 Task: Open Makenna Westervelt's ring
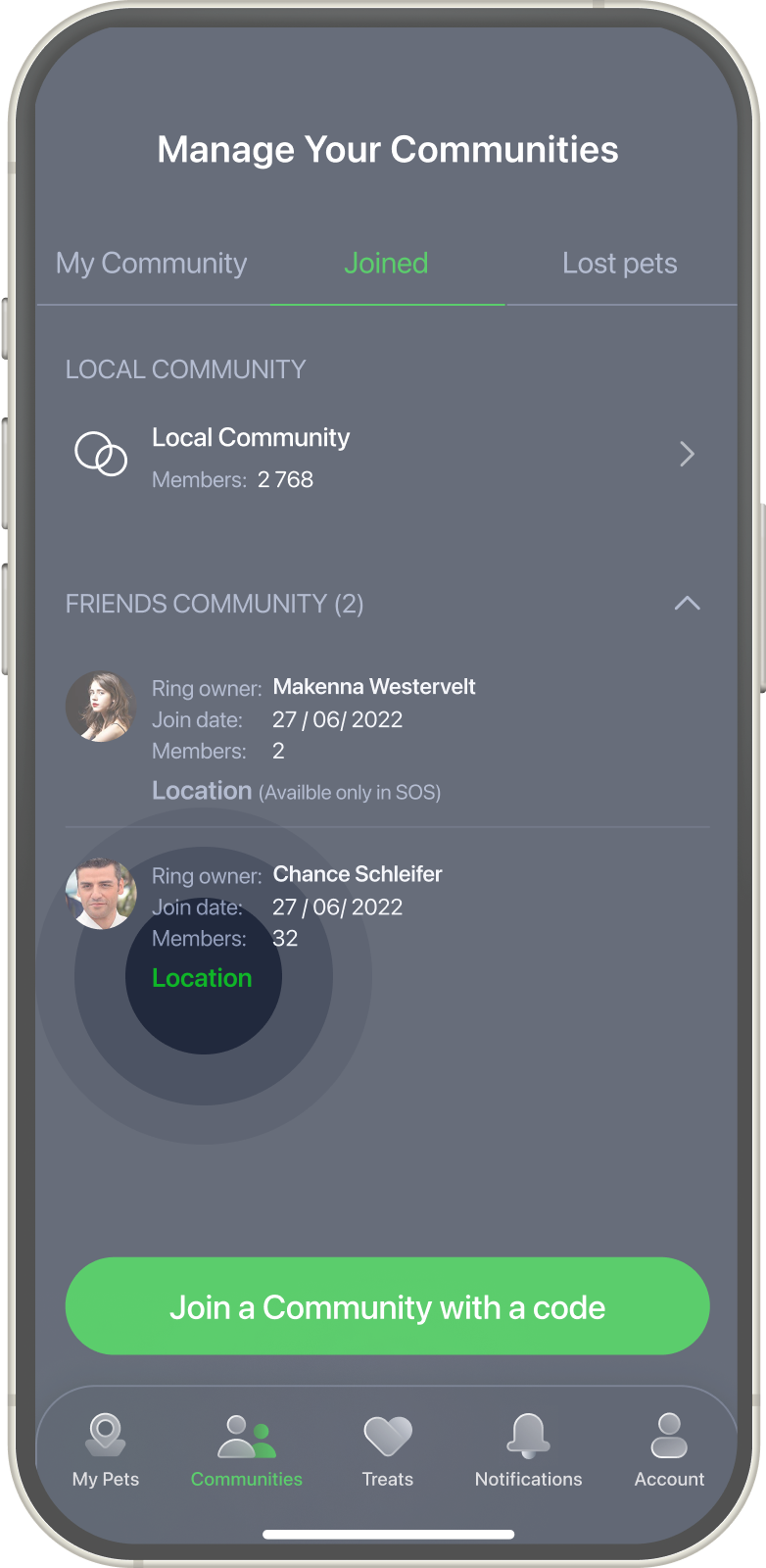[373, 687]
